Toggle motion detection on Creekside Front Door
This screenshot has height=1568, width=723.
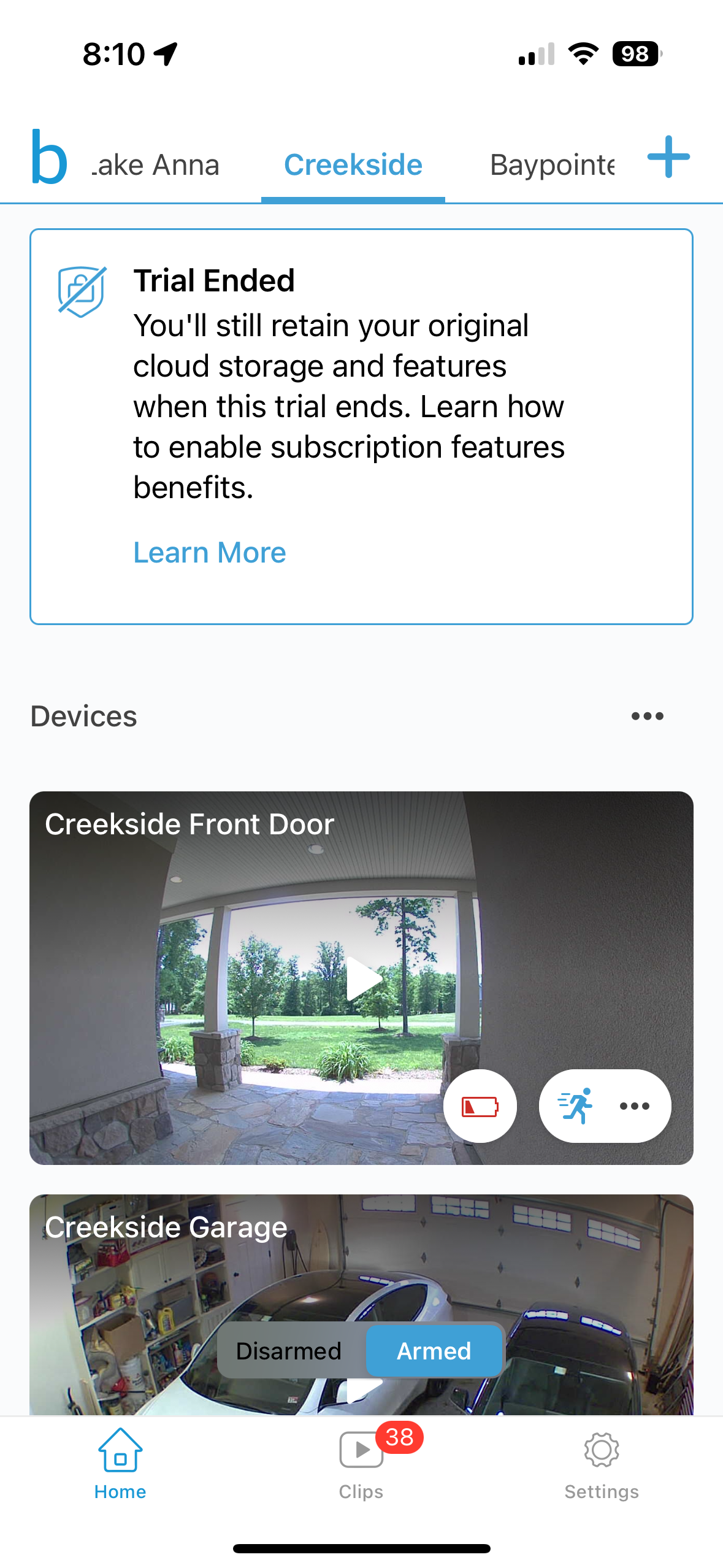tap(575, 1106)
